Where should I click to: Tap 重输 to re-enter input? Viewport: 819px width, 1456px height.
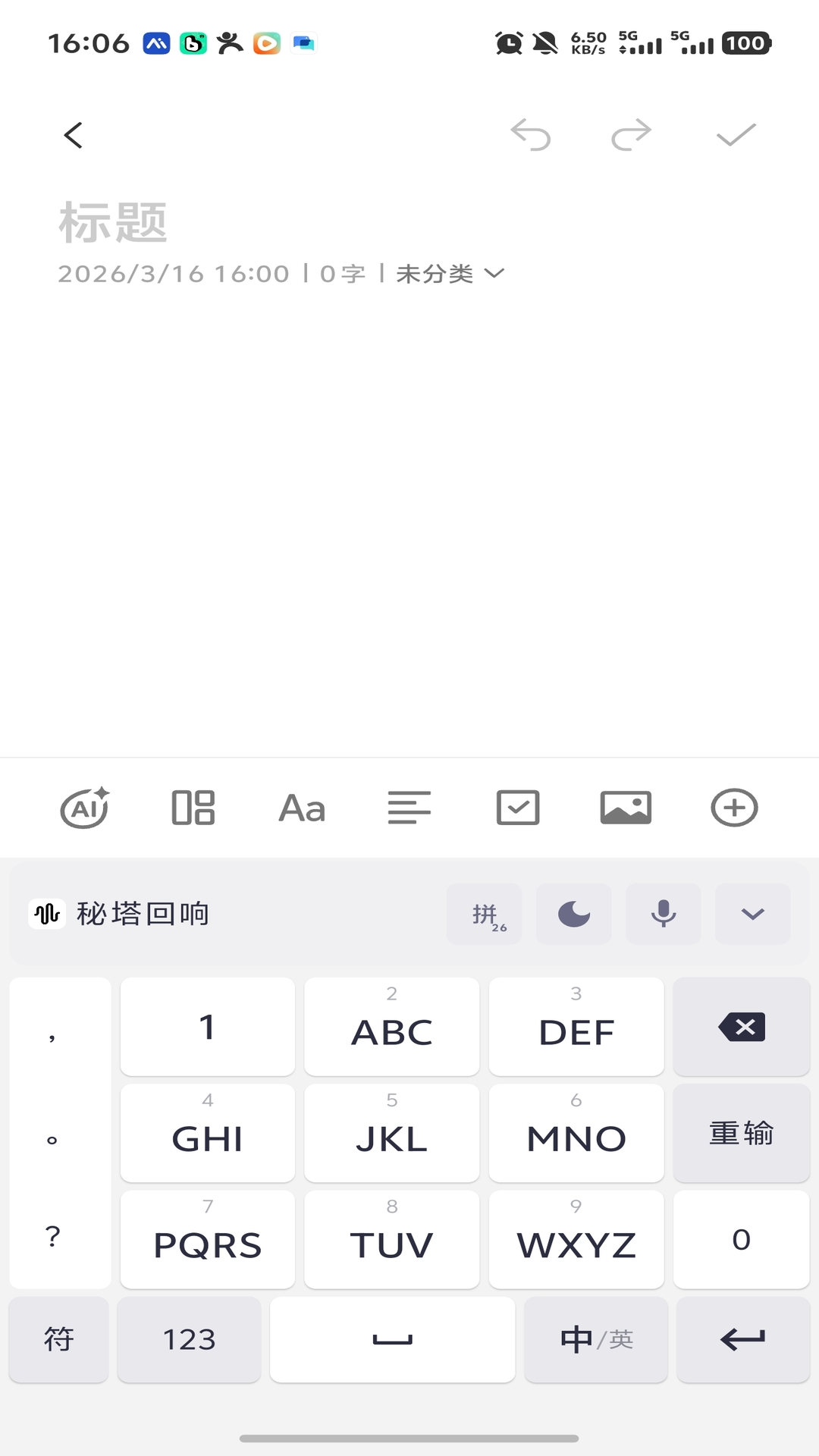(x=741, y=1134)
